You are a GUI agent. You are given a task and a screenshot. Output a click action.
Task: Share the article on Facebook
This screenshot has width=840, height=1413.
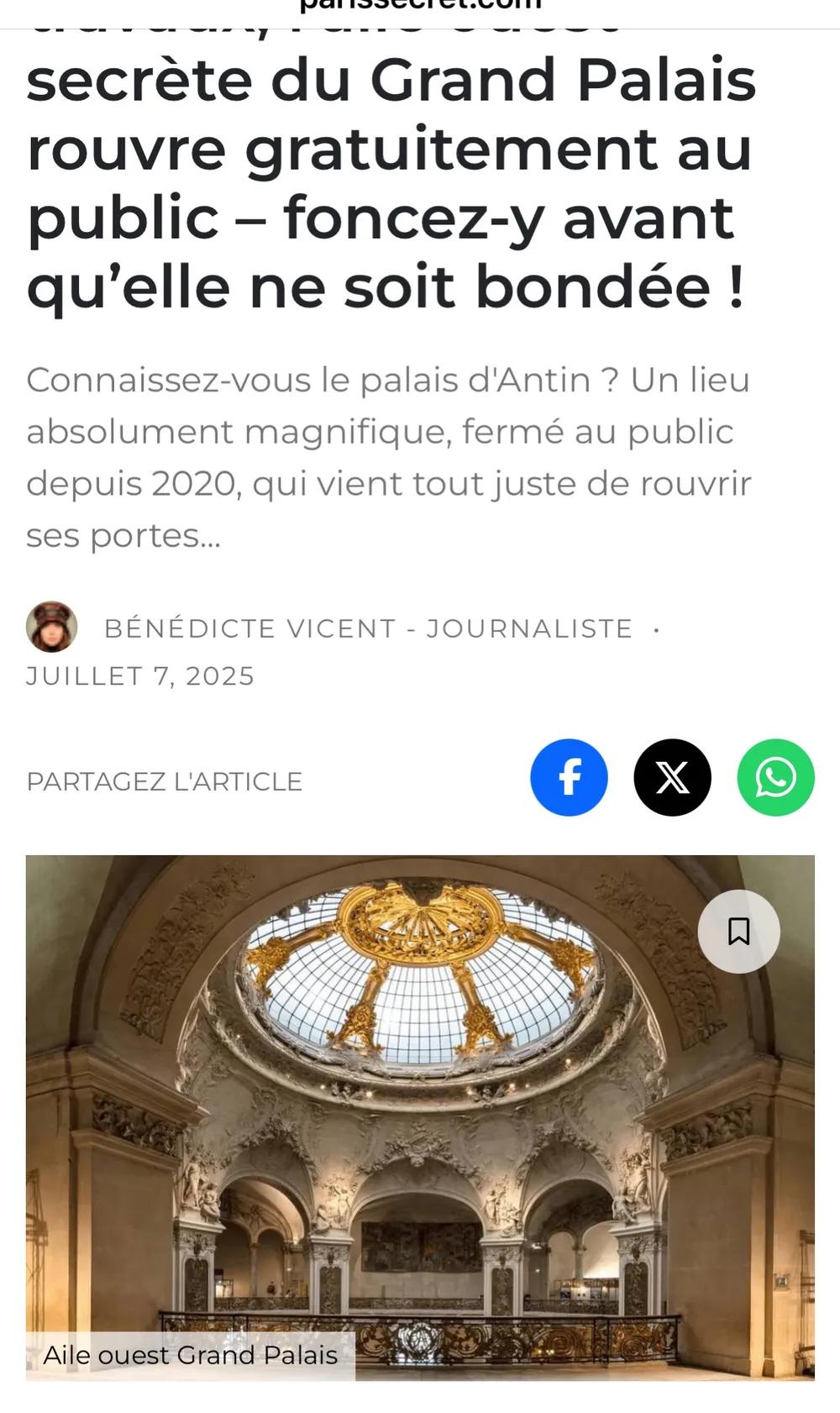click(x=569, y=777)
